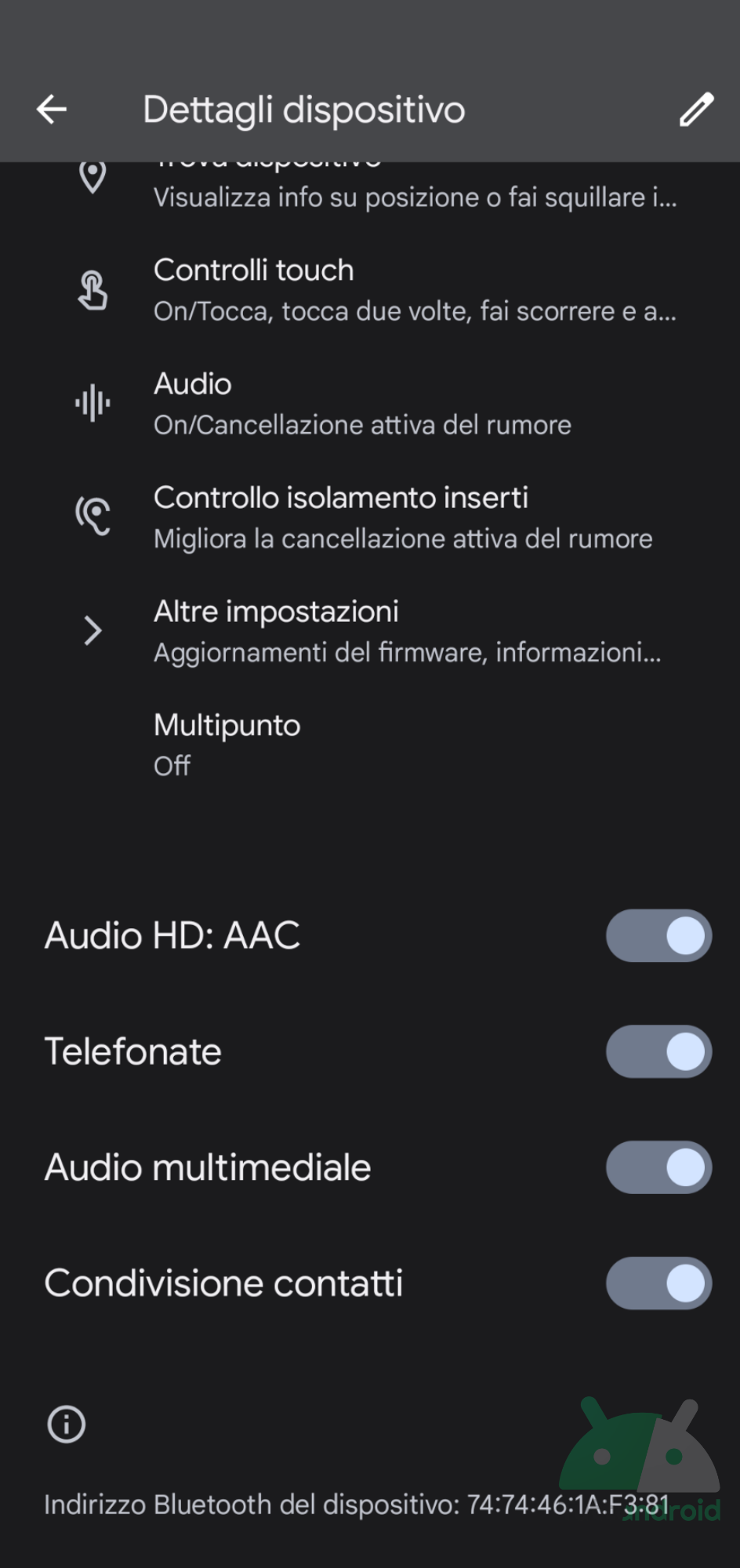This screenshot has width=740, height=1568.
Task: Turn off Audio multimediale
Action: pos(658,1167)
